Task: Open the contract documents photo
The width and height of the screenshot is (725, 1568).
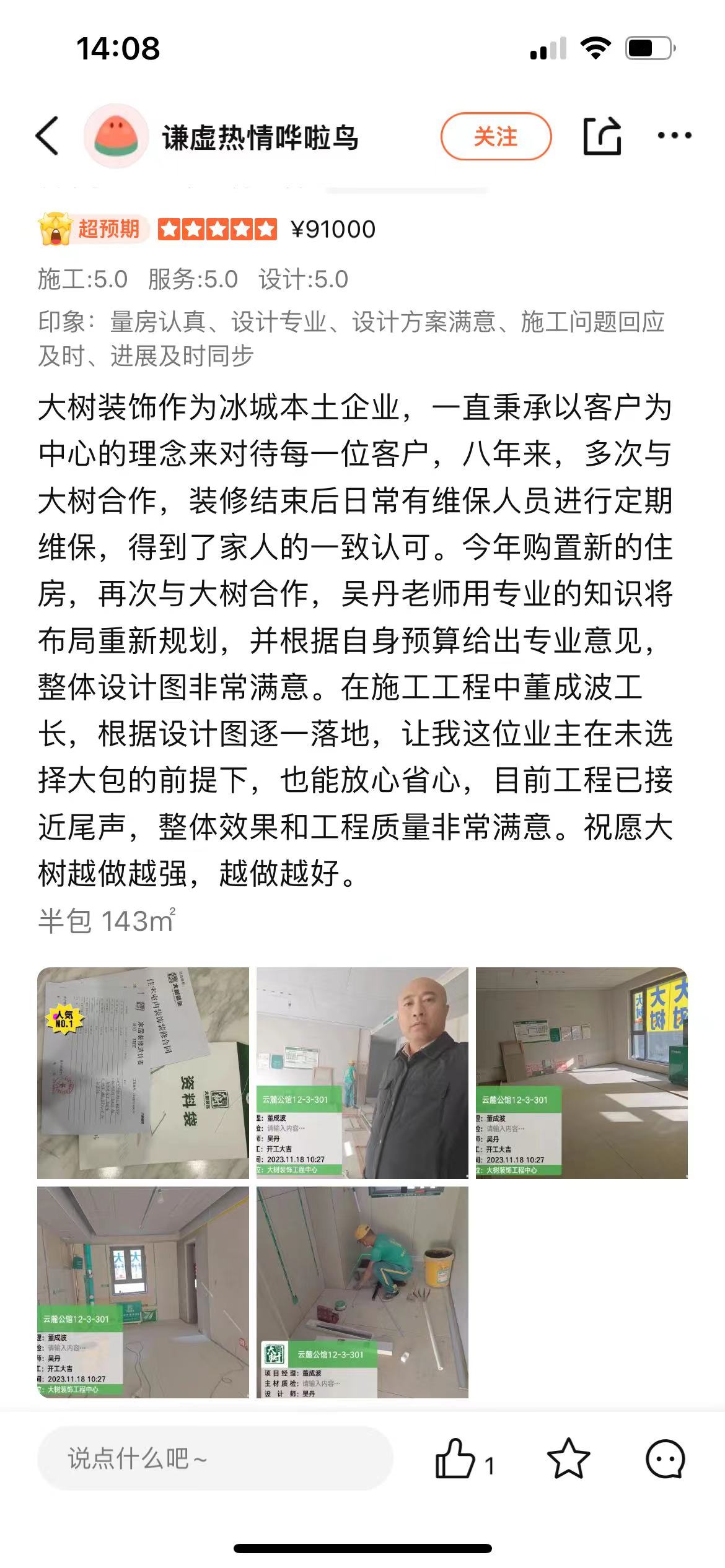Action: click(143, 1073)
